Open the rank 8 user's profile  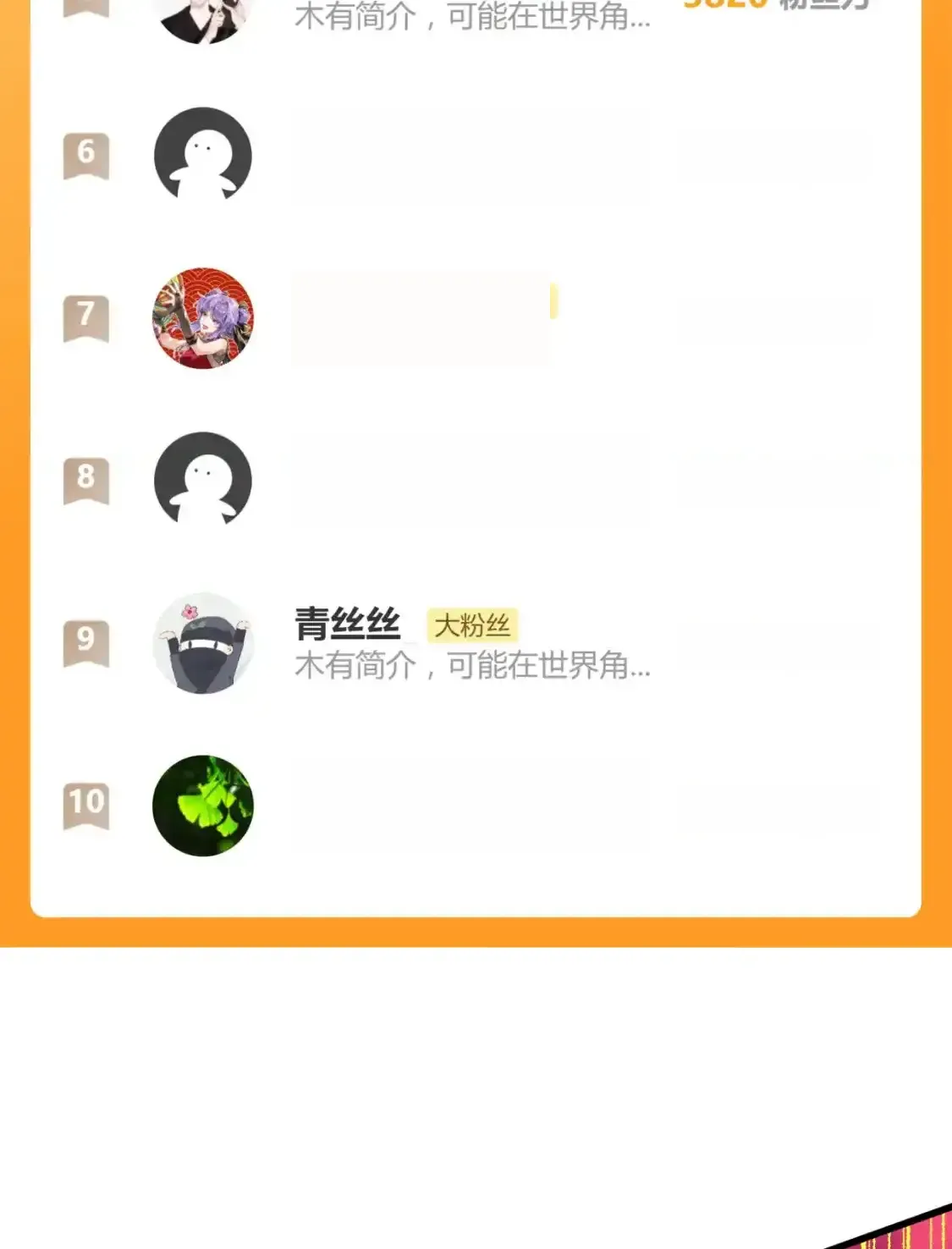coord(203,481)
